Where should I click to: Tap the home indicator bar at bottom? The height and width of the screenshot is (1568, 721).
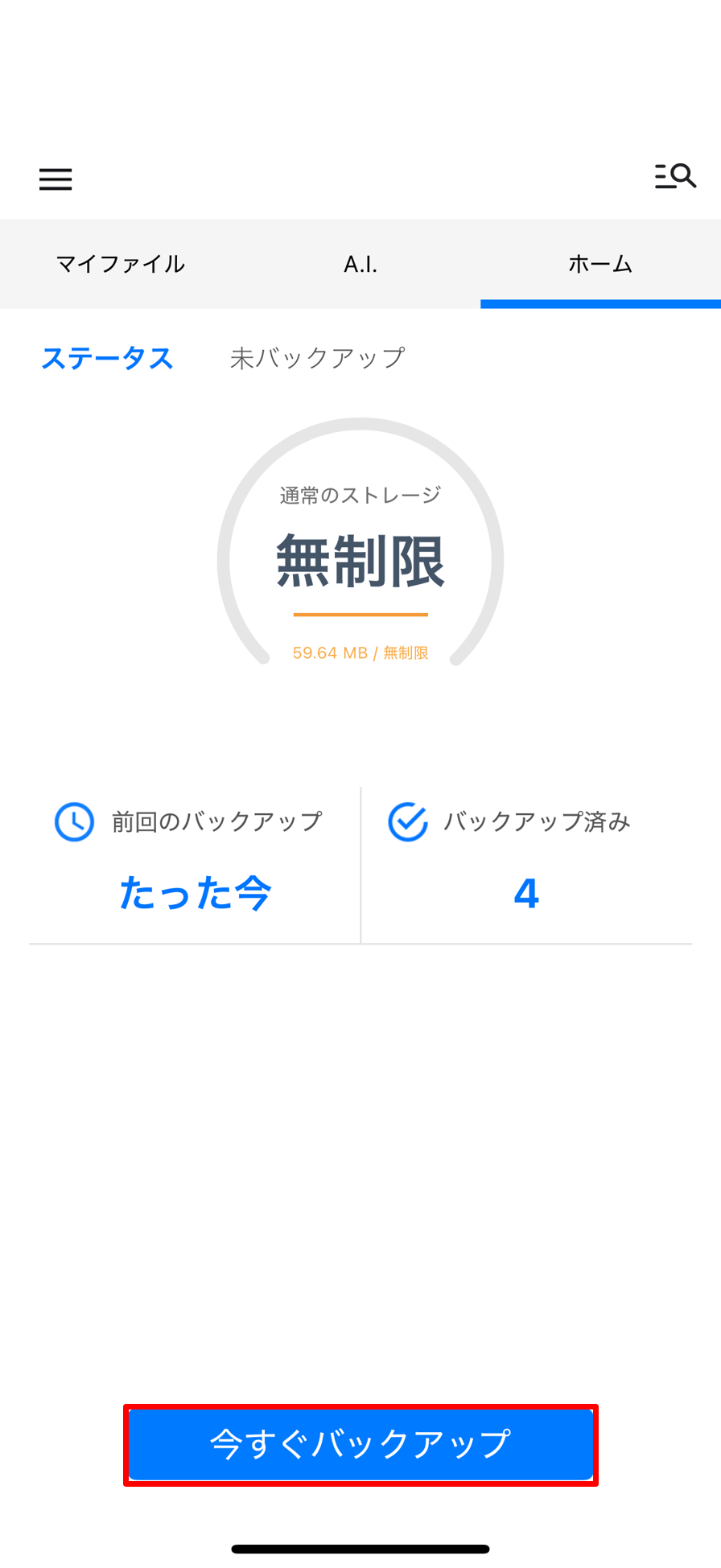click(x=360, y=1545)
